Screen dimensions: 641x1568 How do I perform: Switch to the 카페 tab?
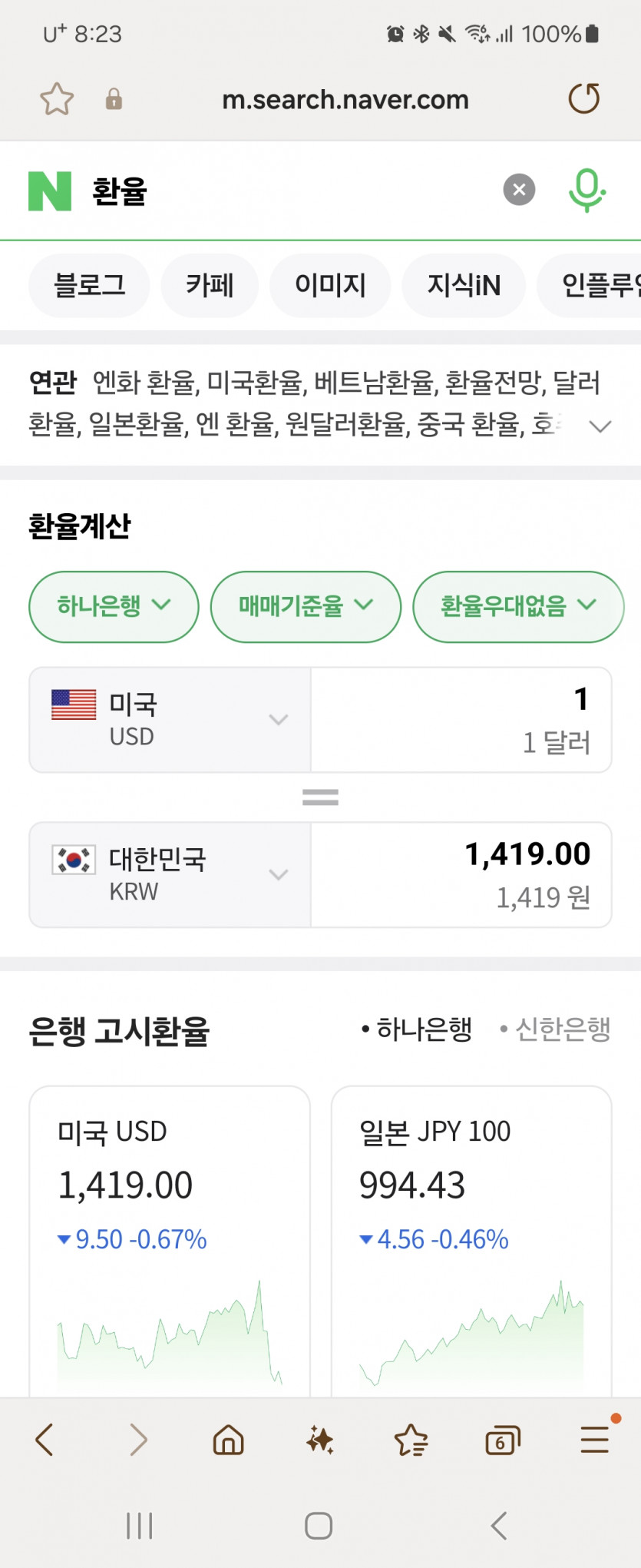coord(210,286)
